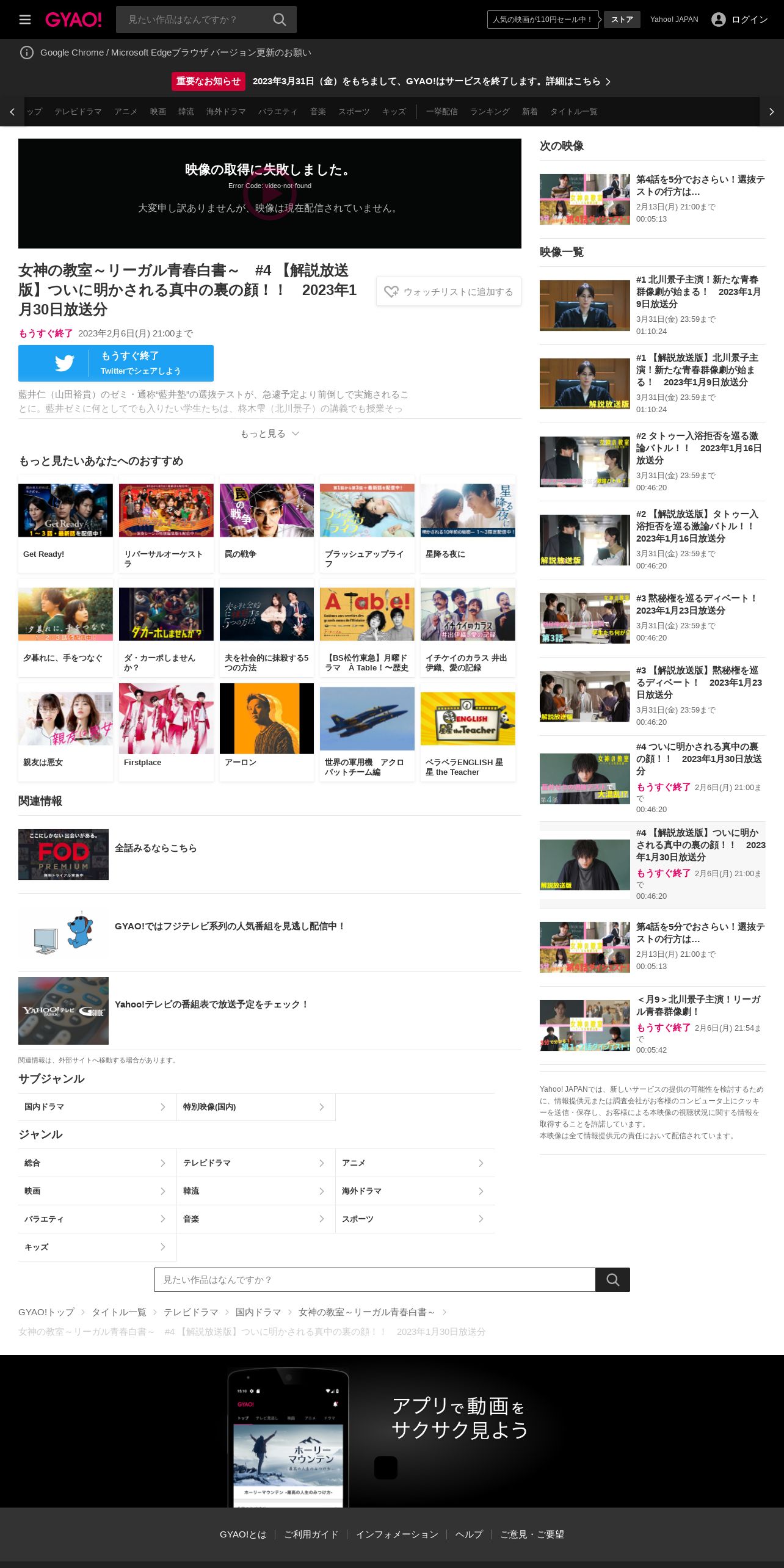Open ヘルプ in the footer
This screenshot has height=1568, width=784.
(468, 1534)
